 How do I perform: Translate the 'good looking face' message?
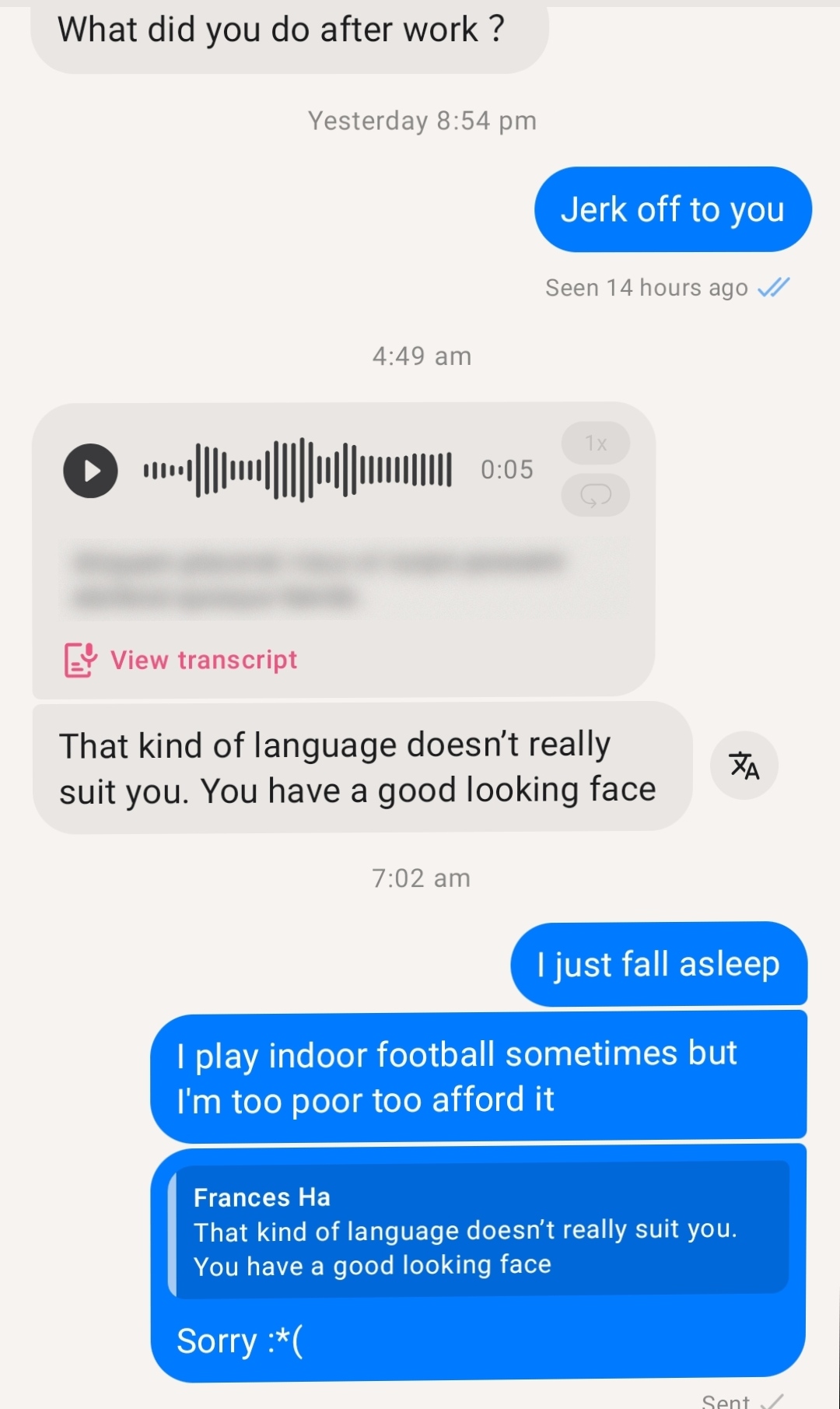click(x=744, y=766)
